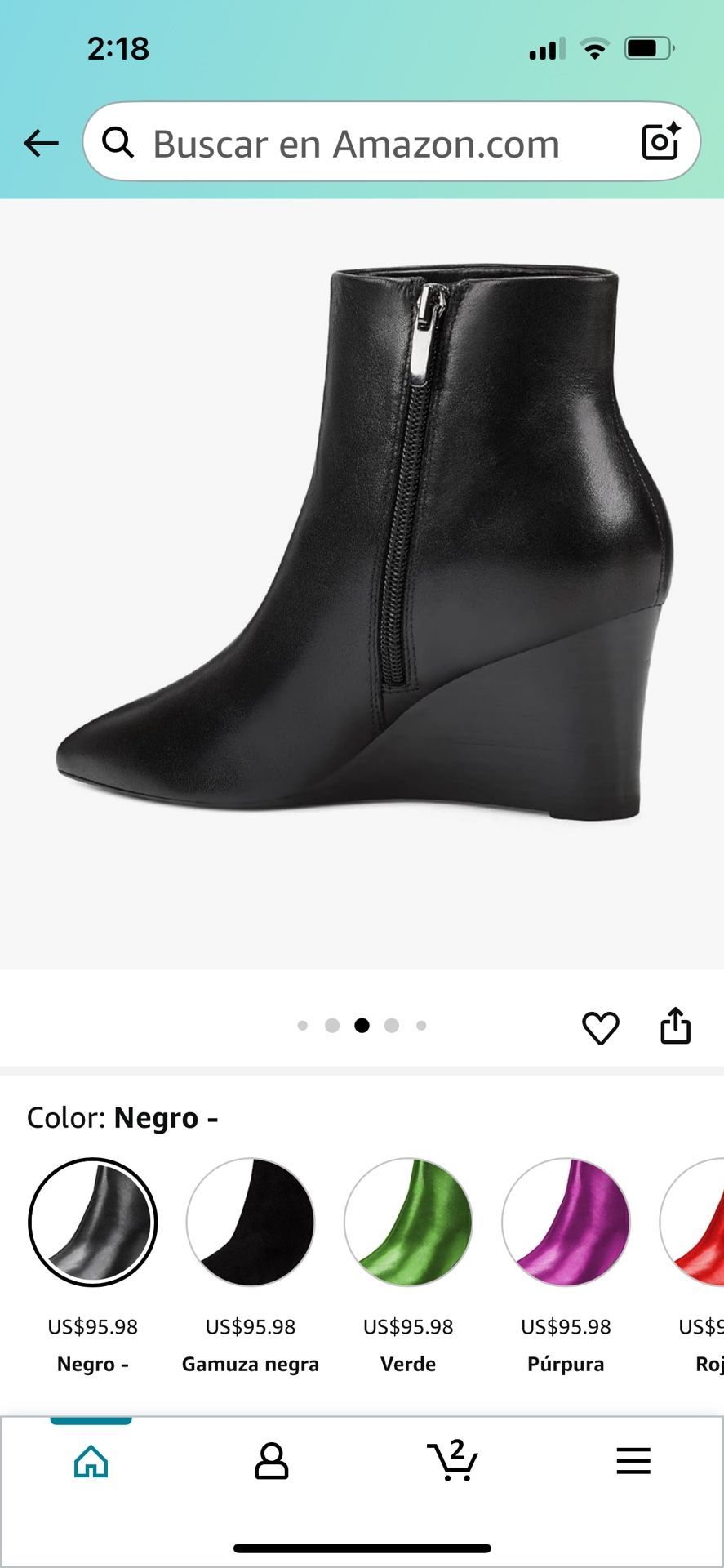The height and width of the screenshot is (1568, 724).
Task: Select the Negro color swatch
Action: click(x=93, y=1223)
